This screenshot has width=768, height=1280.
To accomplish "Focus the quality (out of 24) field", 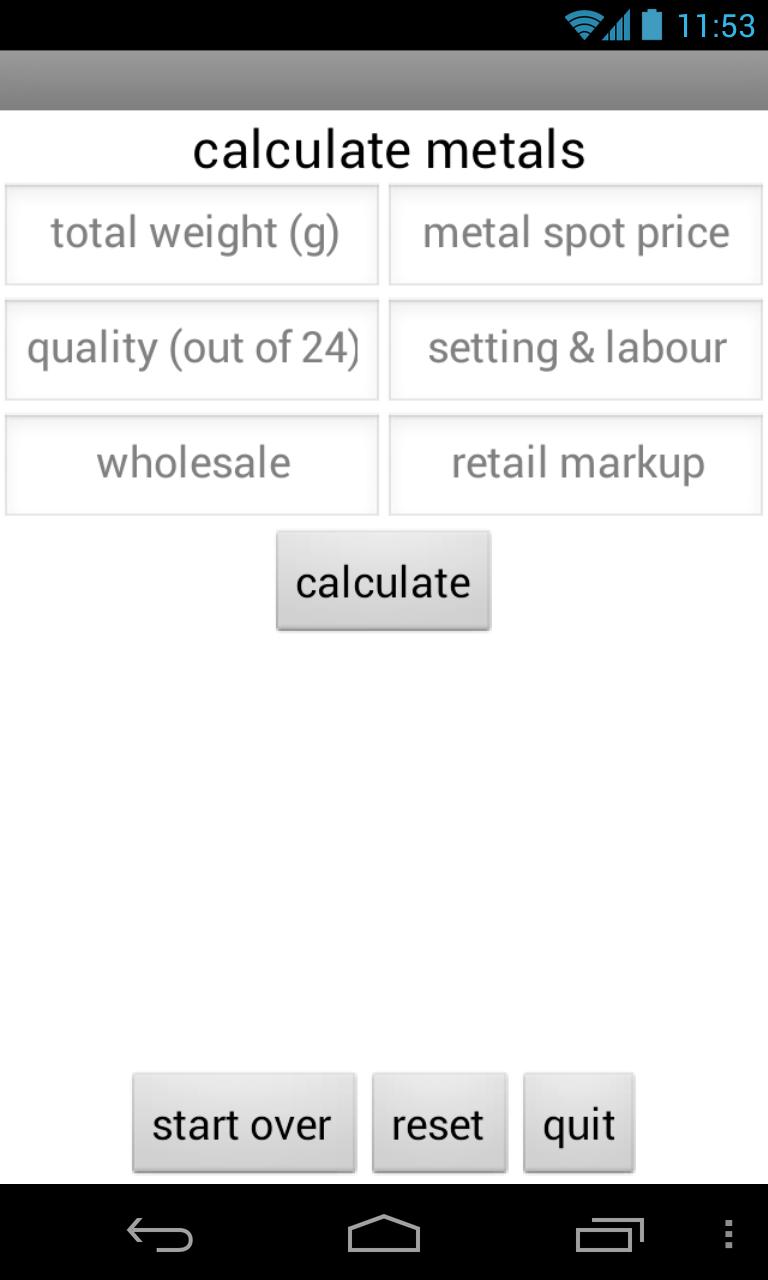I will click(192, 349).
